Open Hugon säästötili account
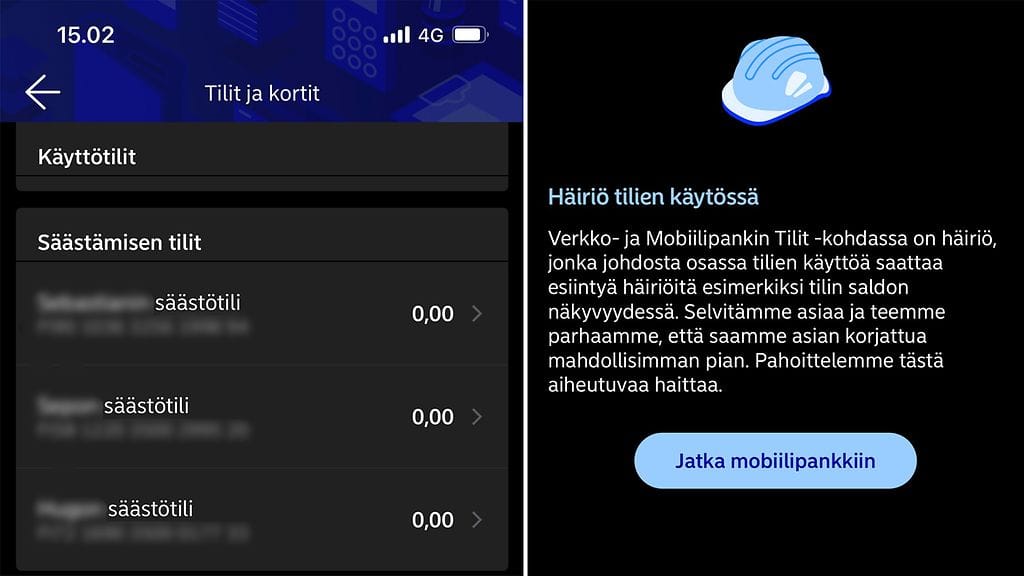The width and height of the screenshot is (1024, 576). [x=260, y=519]
